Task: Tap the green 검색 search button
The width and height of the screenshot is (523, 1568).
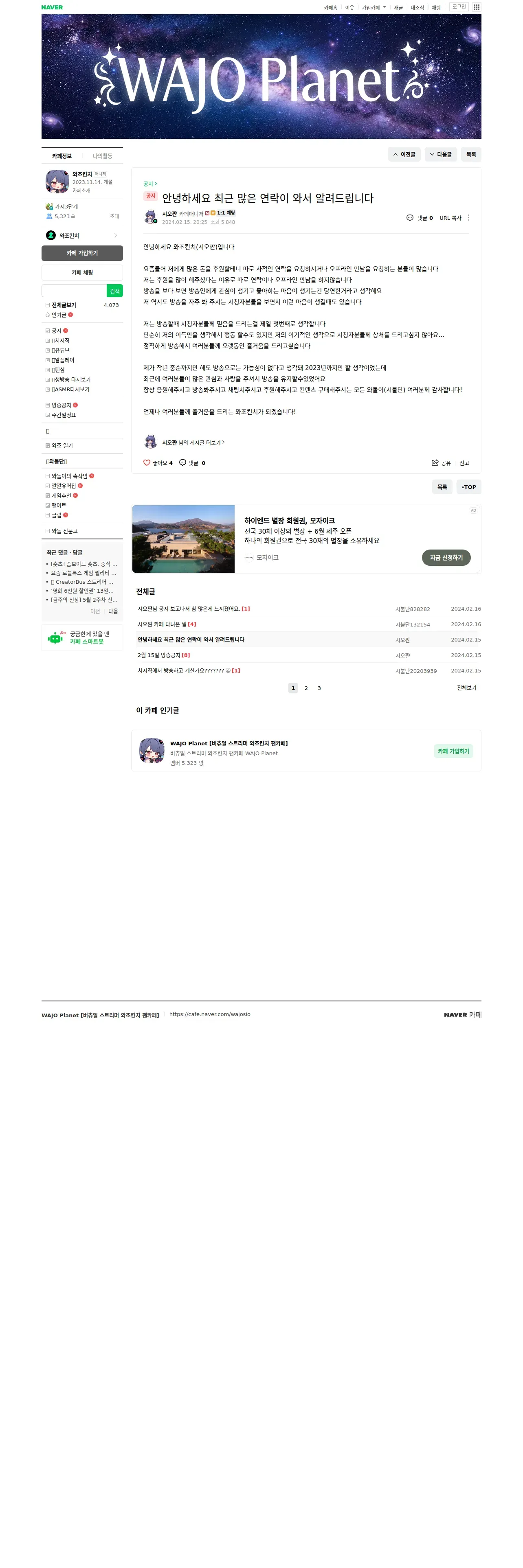Action: pos(114,291)
